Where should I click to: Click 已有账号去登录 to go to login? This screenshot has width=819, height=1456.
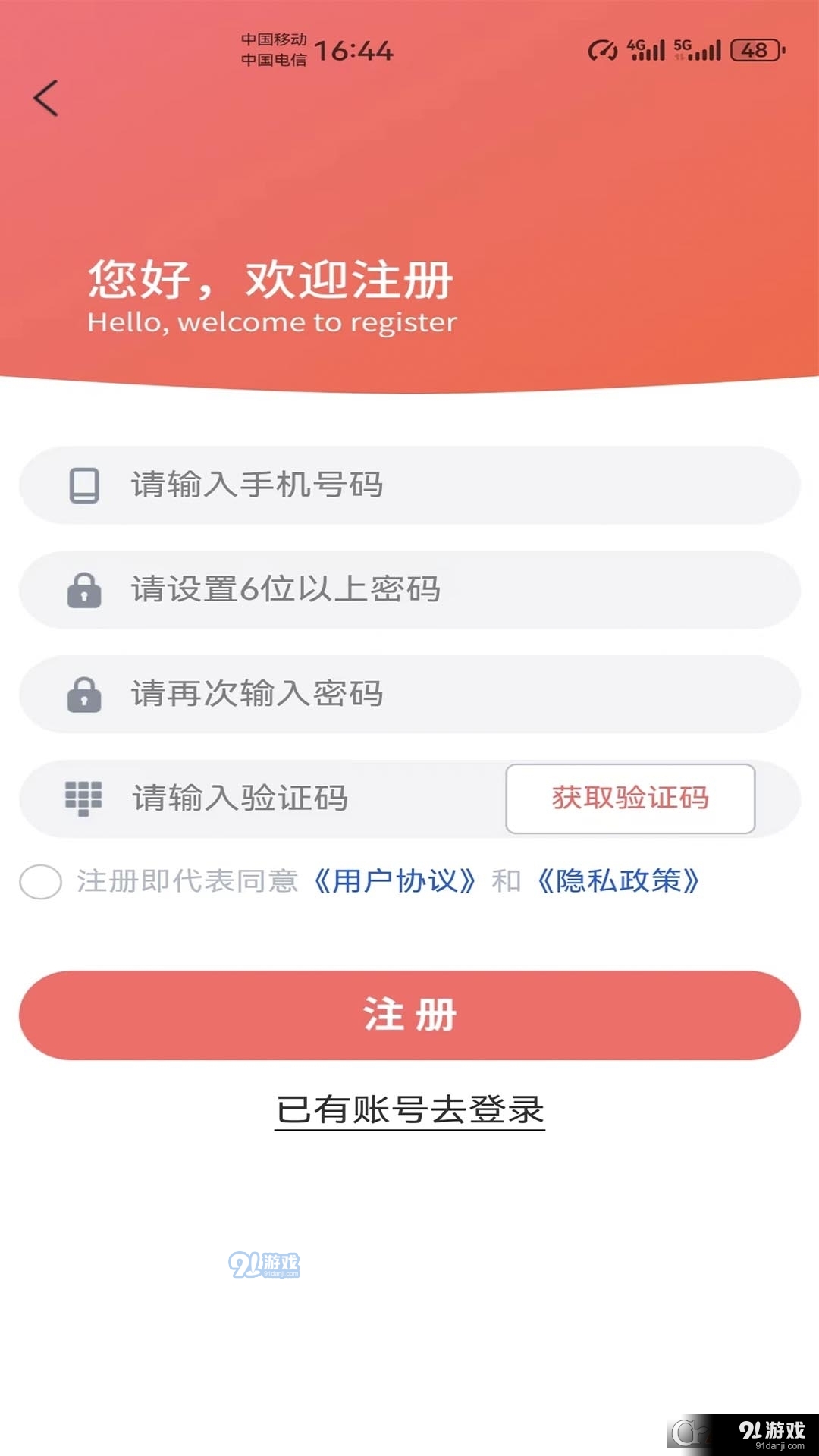pyautogui.click(x=409, y=1109)
